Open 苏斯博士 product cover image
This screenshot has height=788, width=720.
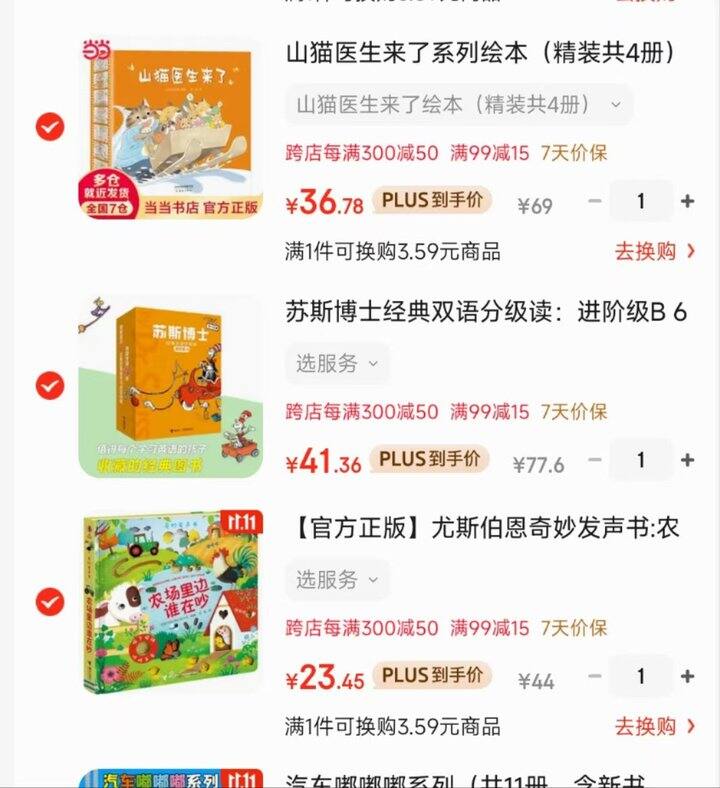pyautogui.click(x=170, y=385)
